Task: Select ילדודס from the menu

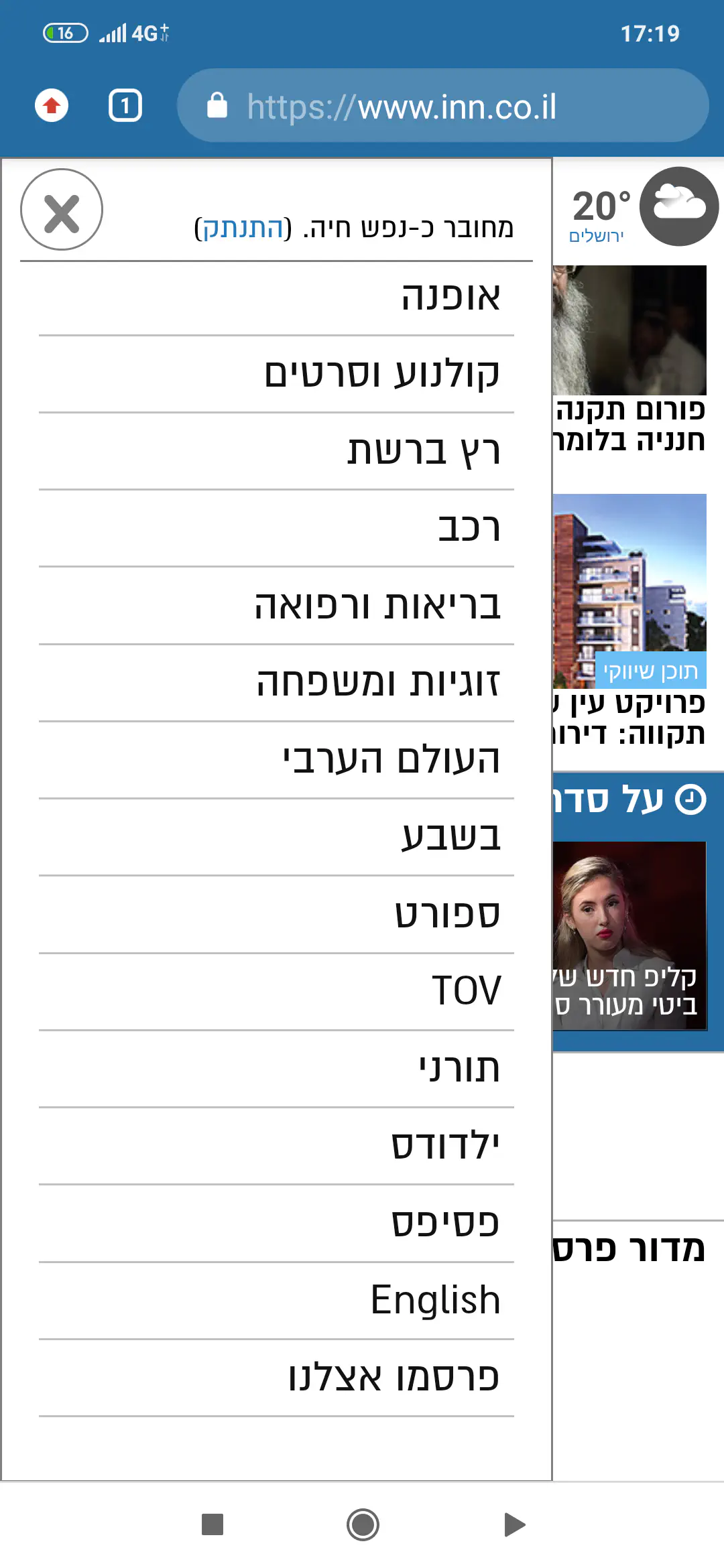Action: coord(445,1146)
